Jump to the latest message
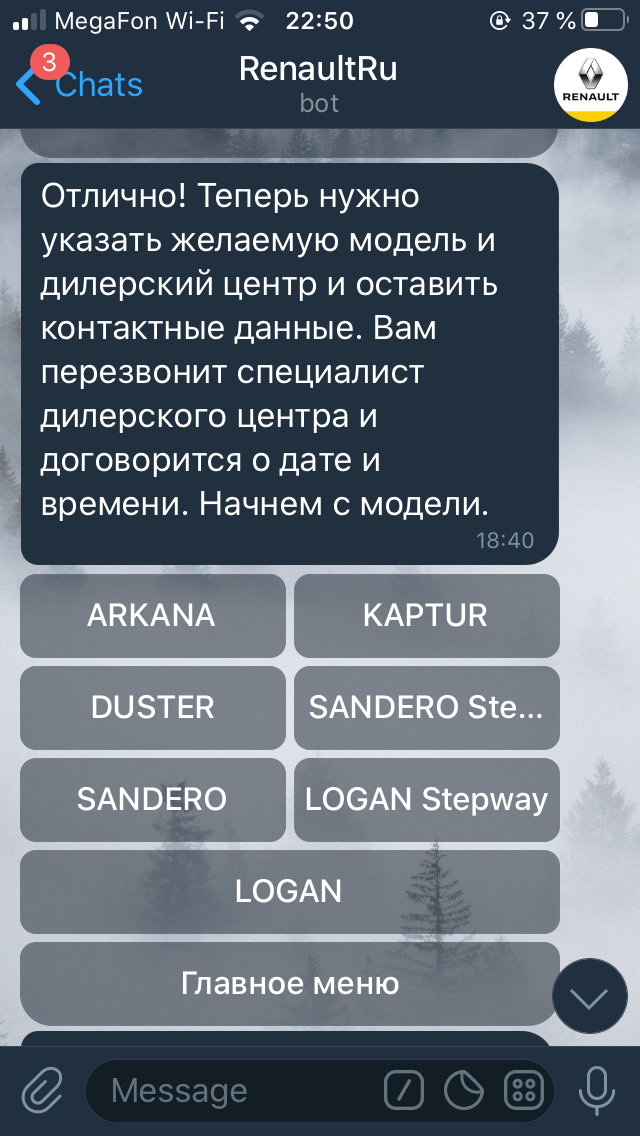Viewport: 640px width, 1136px height. [590, 996]
